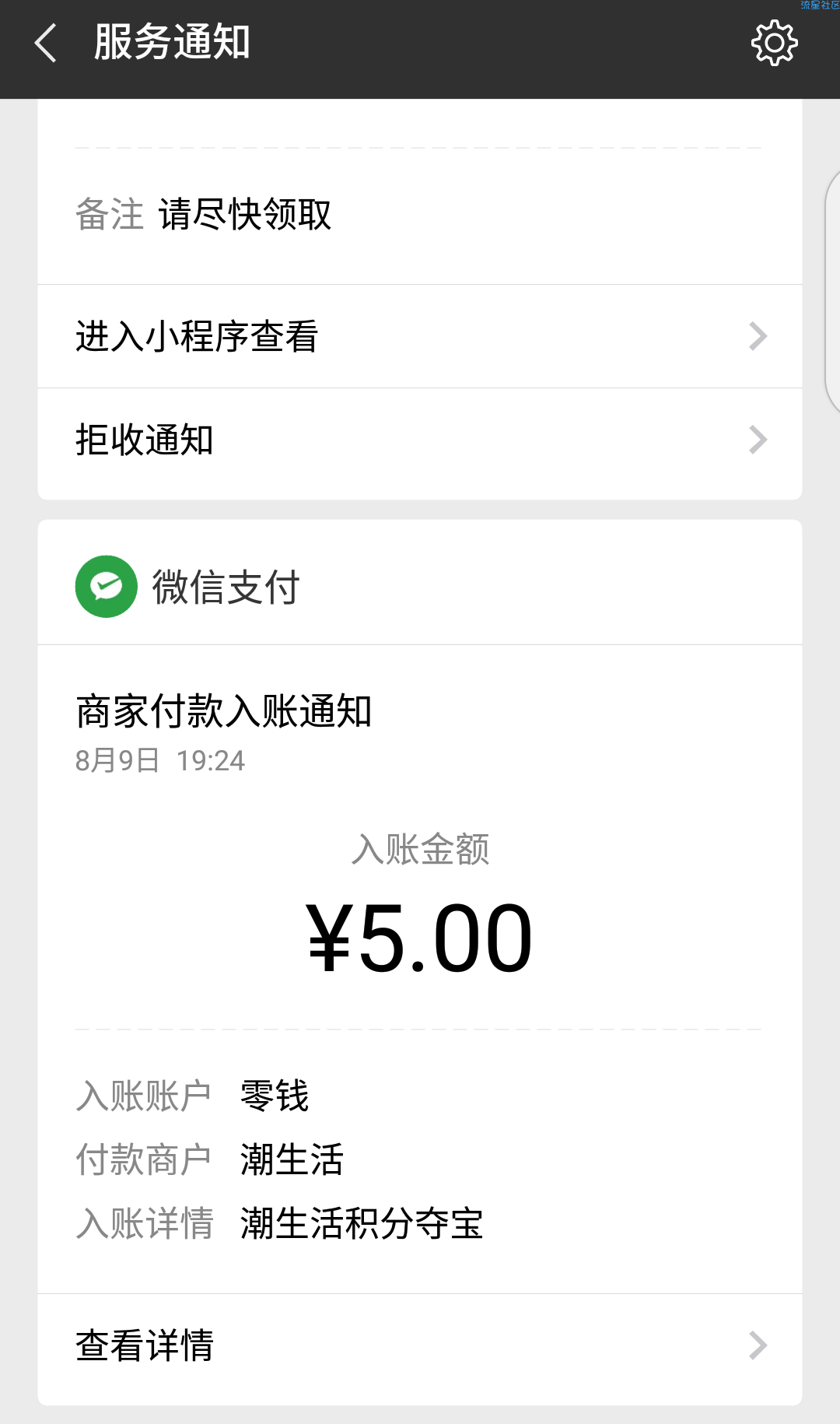Open 查看详情 for the payment

[x=420, y=1345]
